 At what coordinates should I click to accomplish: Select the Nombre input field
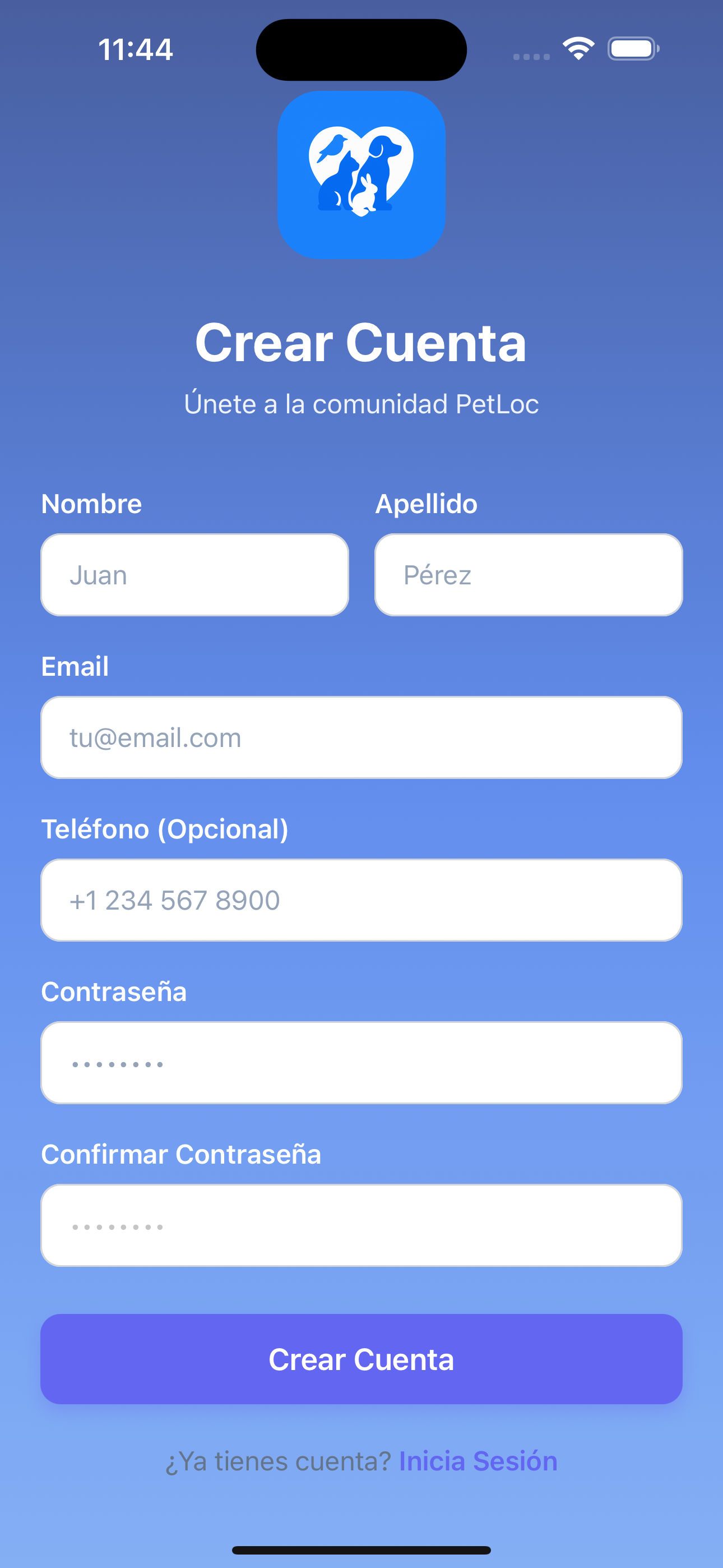coord(193,574)
